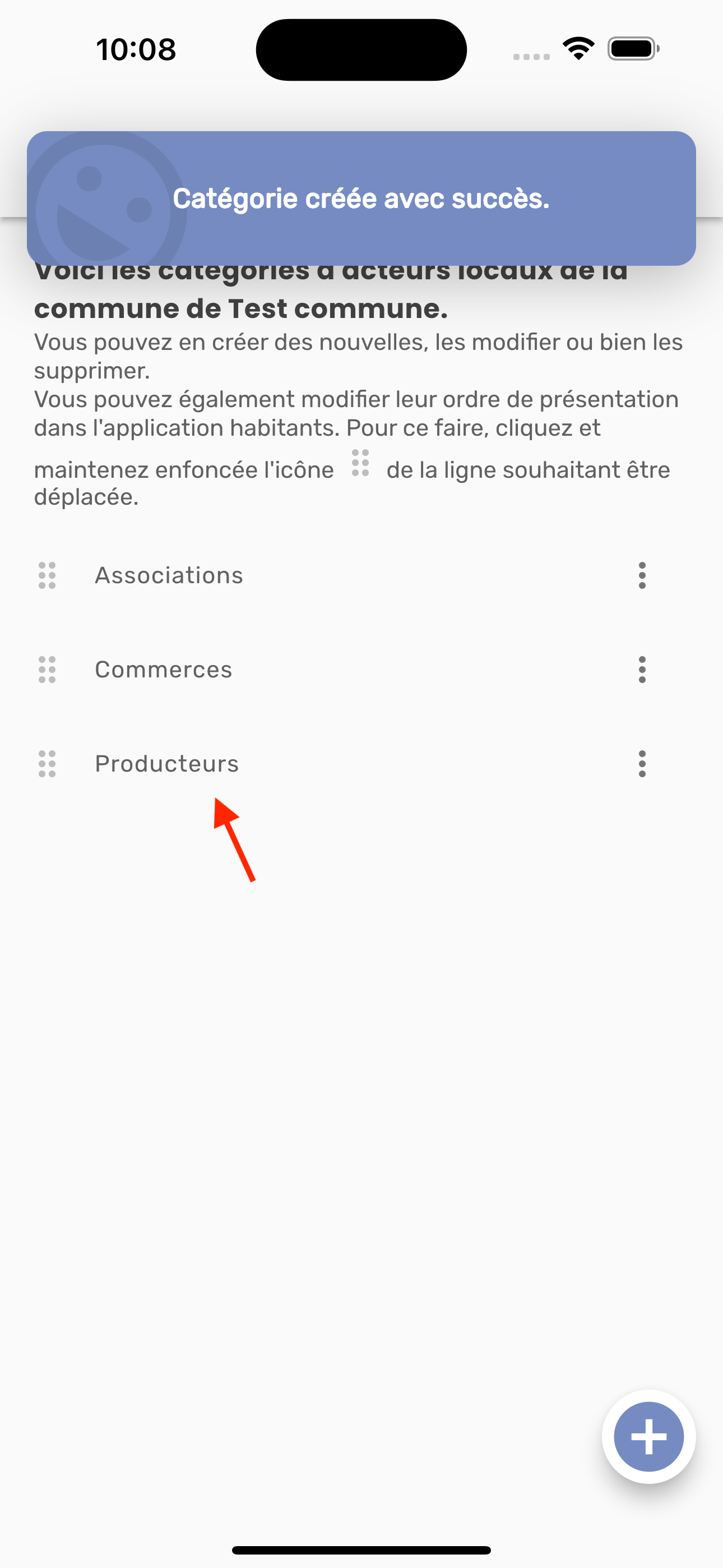The image size is (723, 1568).
Task: Open the overflow menu for Associations
Action: 642,575
